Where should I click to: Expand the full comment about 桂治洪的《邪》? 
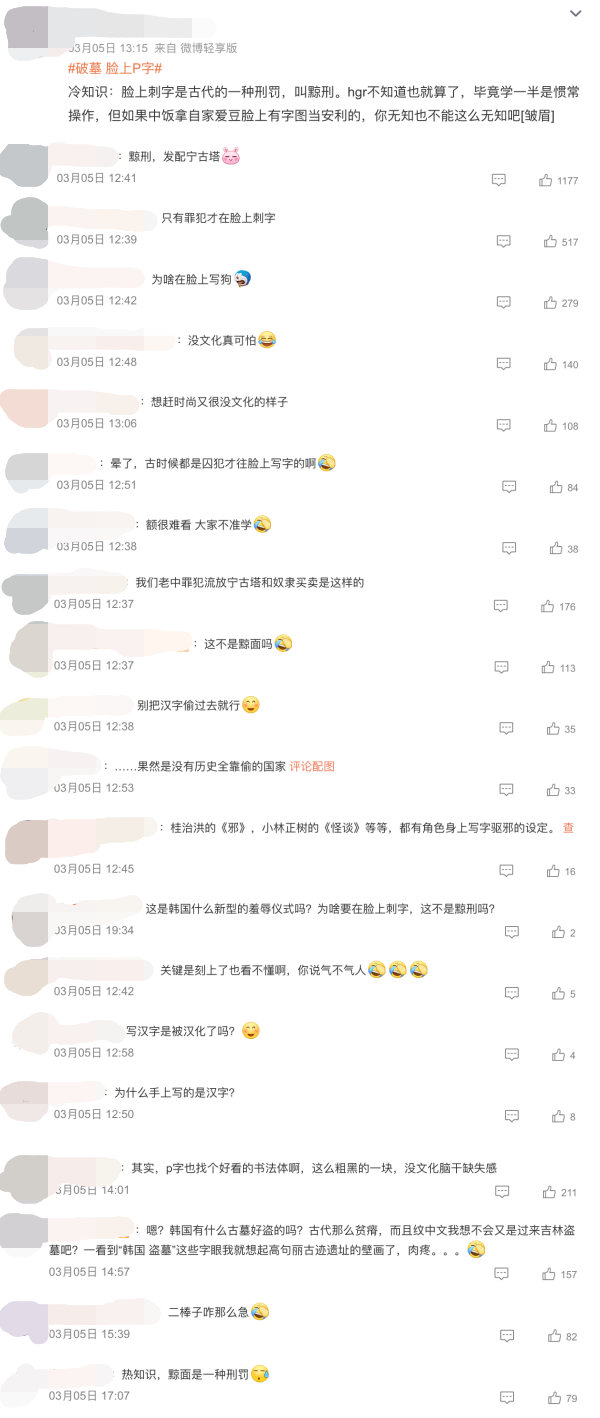(x=568, y=828)
